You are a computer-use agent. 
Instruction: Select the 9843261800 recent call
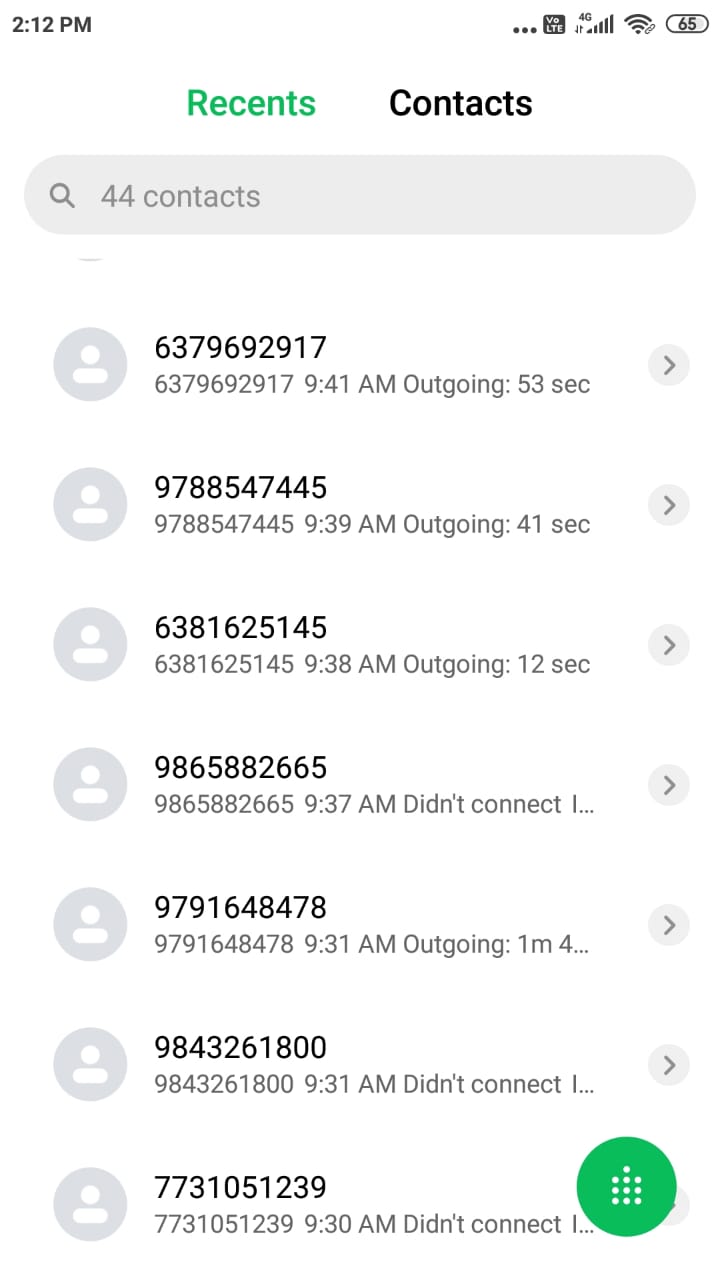pyautogui.click(x=340, y=1065)
